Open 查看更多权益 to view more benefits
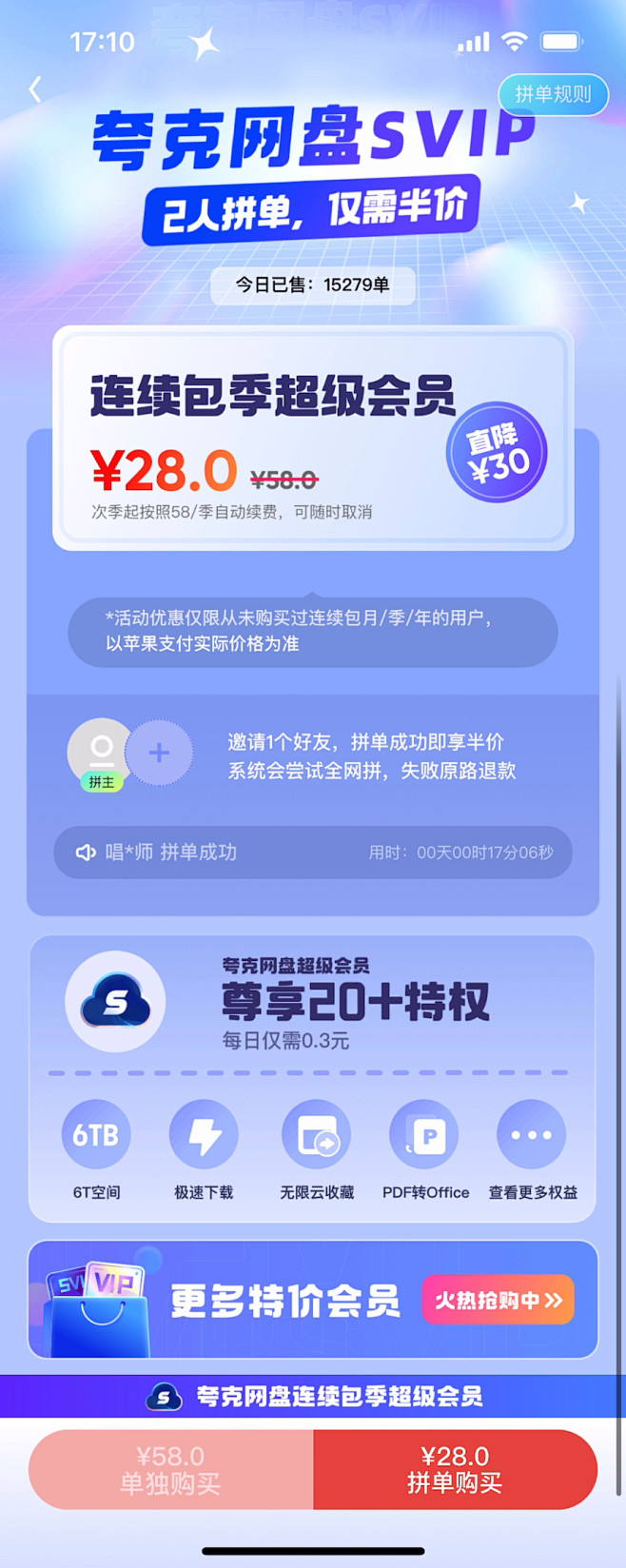This screenshot has width=626, height=1568. 532,1148
